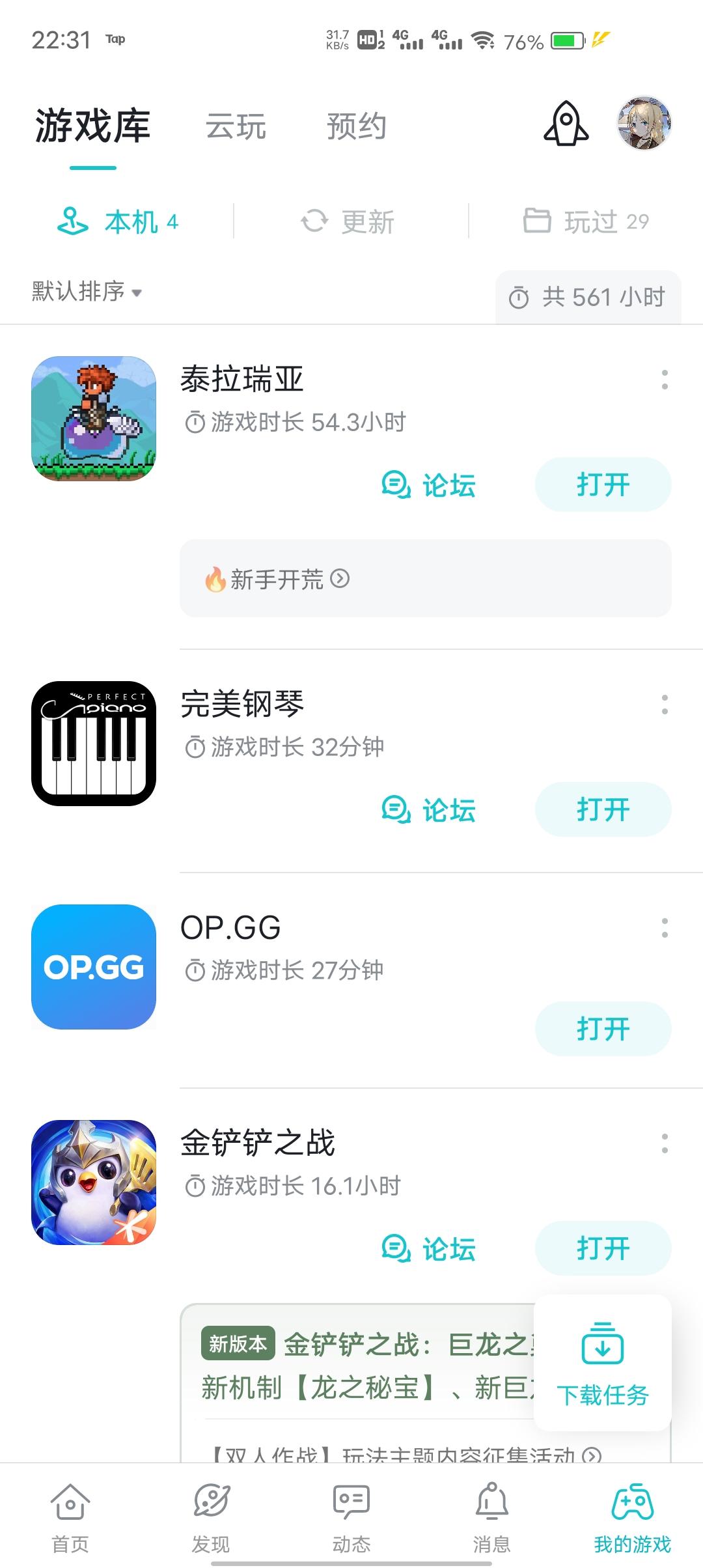Select the 玩过 29 section

coord(586,222)
